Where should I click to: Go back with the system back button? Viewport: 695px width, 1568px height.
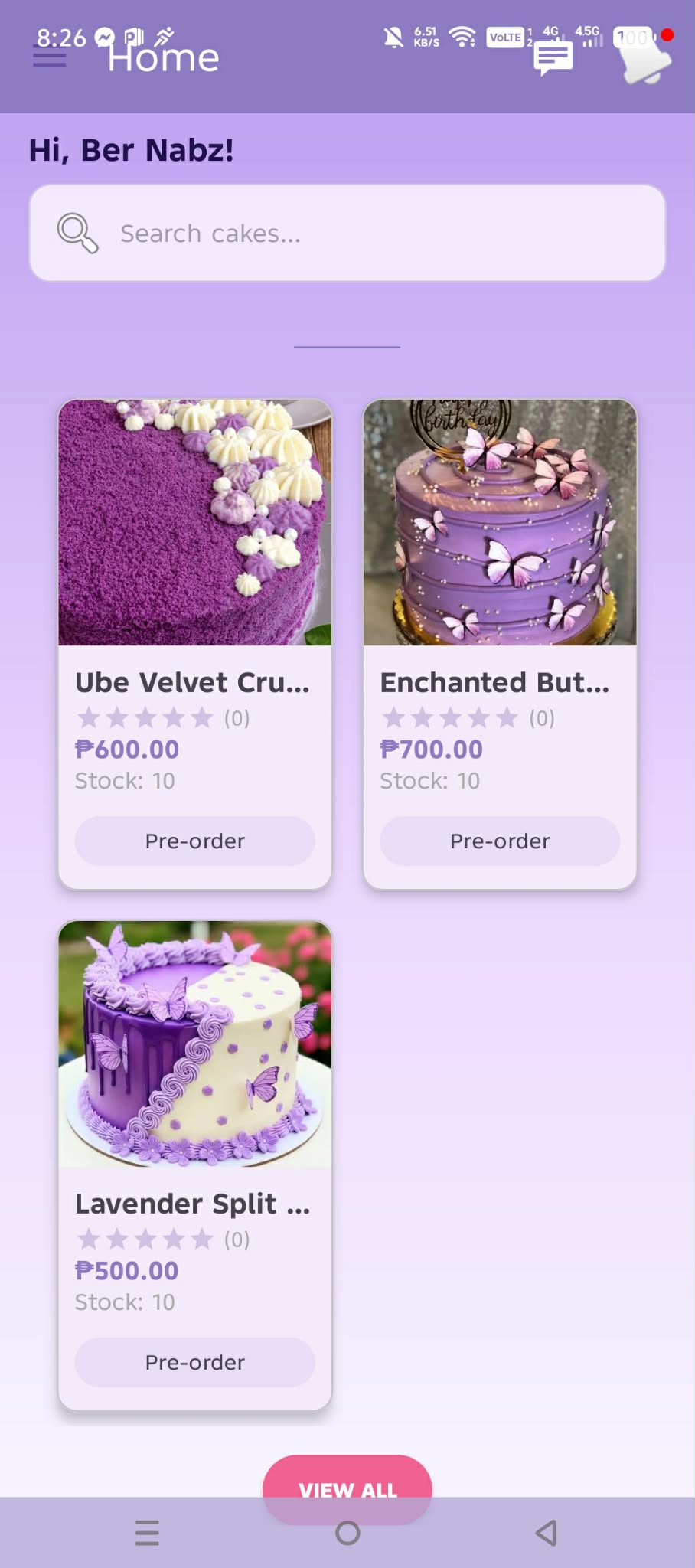[x=546, y=1533]
